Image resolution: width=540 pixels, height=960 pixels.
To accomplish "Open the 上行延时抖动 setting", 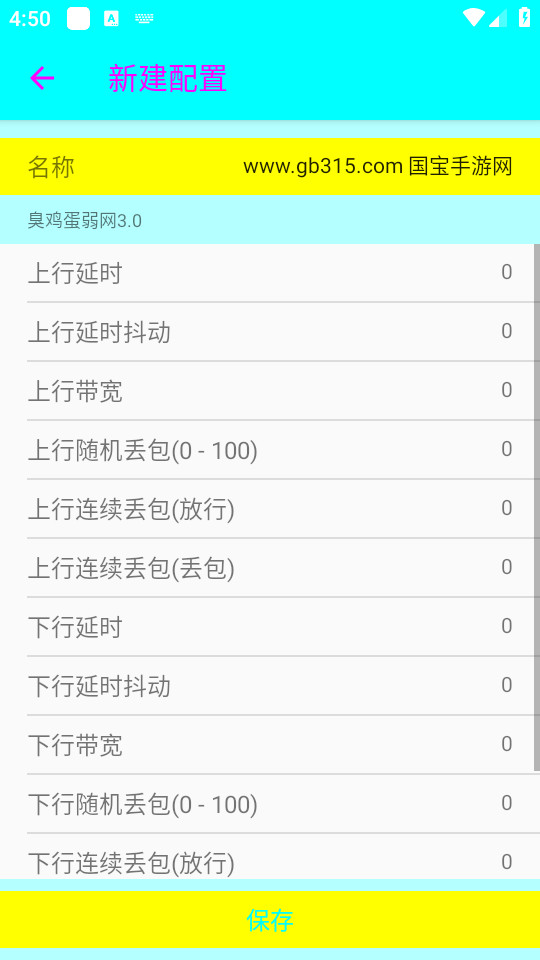I will (x=270, y=332).
